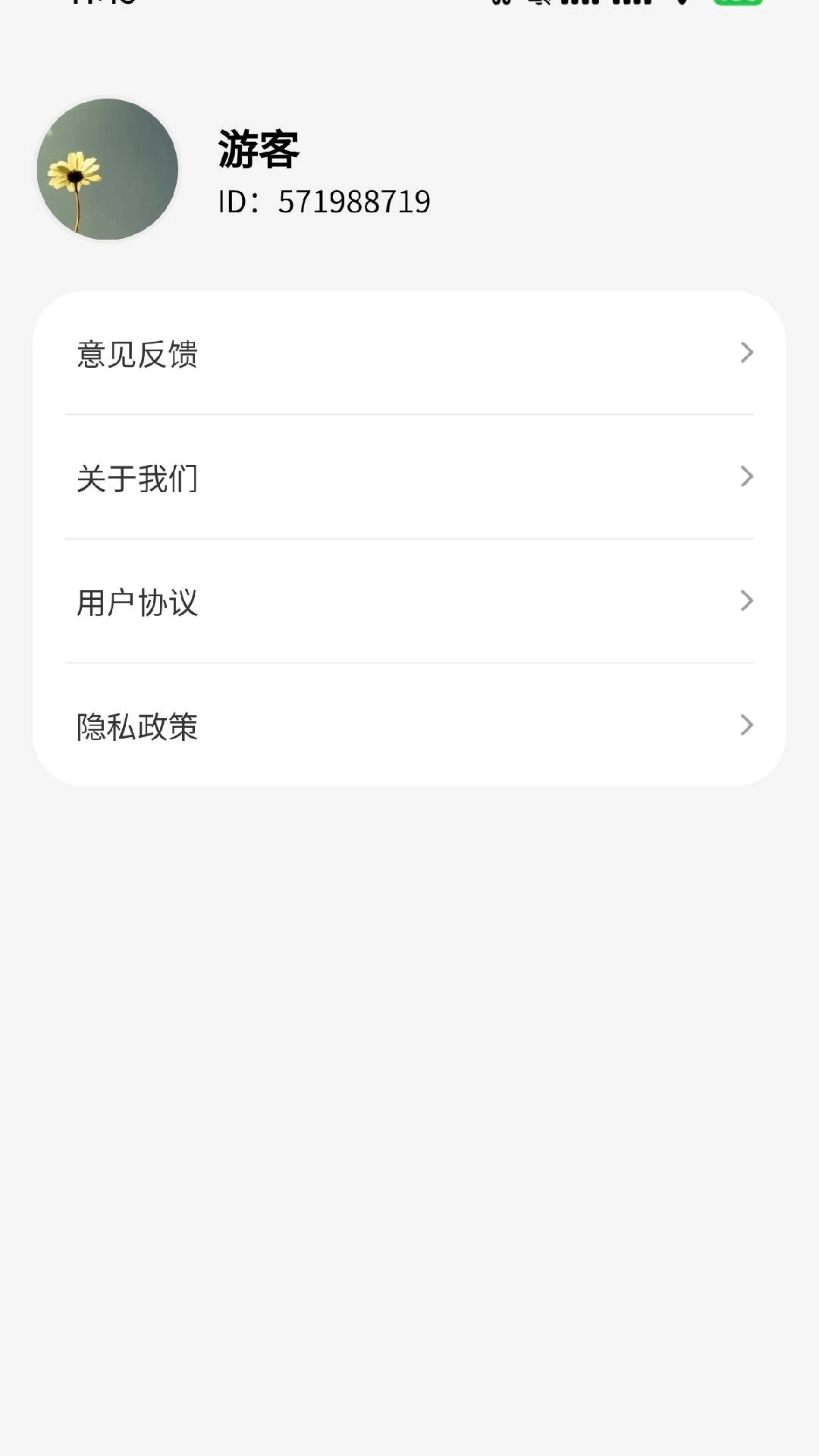The width and height of the screenshot is (819, 1456).
Task: Open feedback by tapping 意见反馈 label
Action: [x=136, y=353]
